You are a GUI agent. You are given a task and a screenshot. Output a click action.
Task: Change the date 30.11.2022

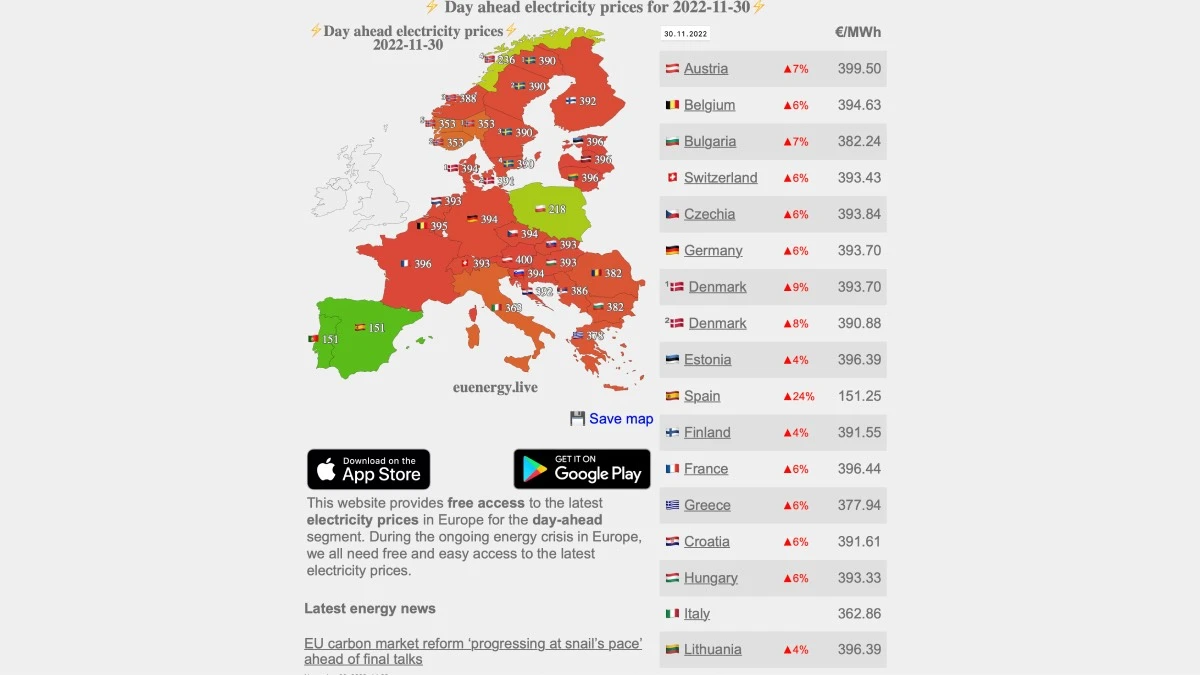point(684,33)
